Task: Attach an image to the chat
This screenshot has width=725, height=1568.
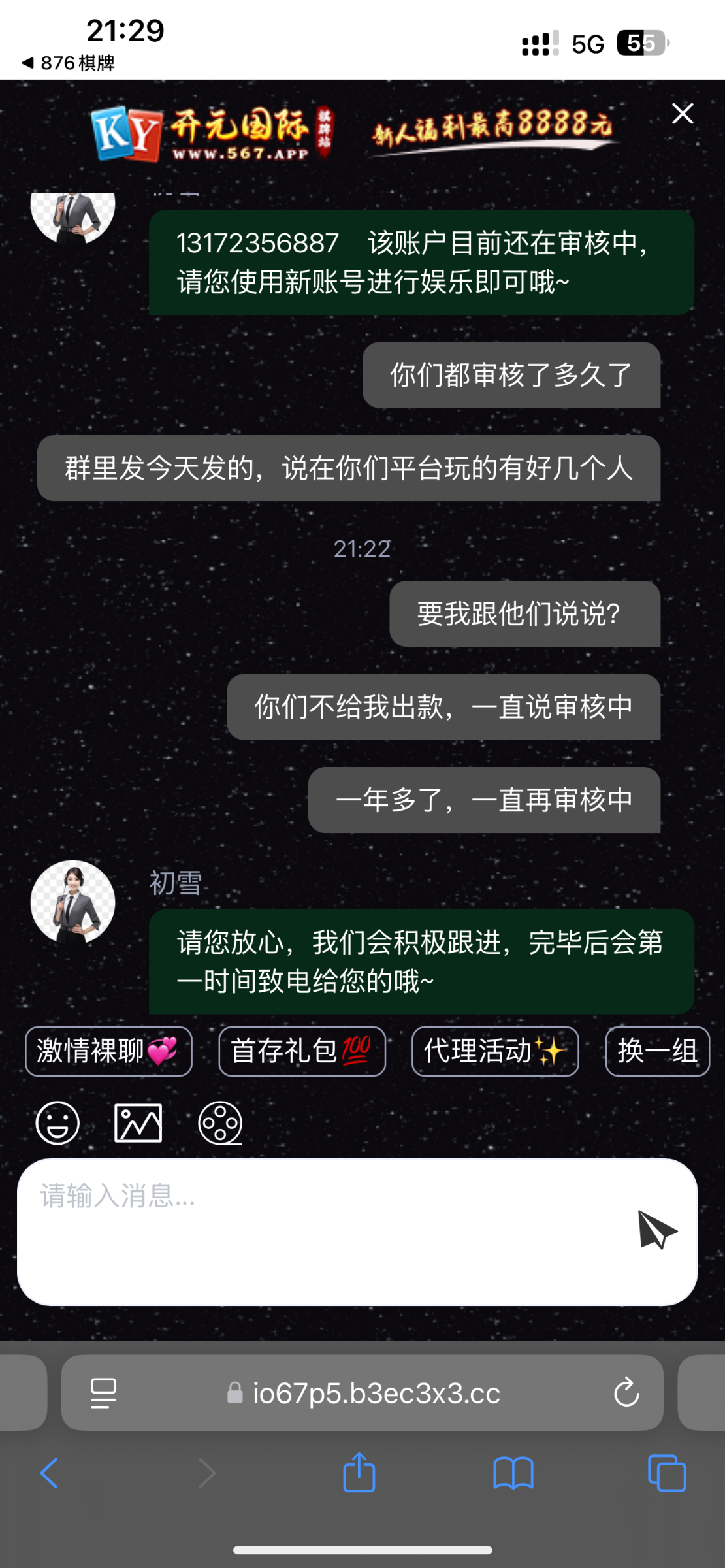Action: pos(138,1123)
